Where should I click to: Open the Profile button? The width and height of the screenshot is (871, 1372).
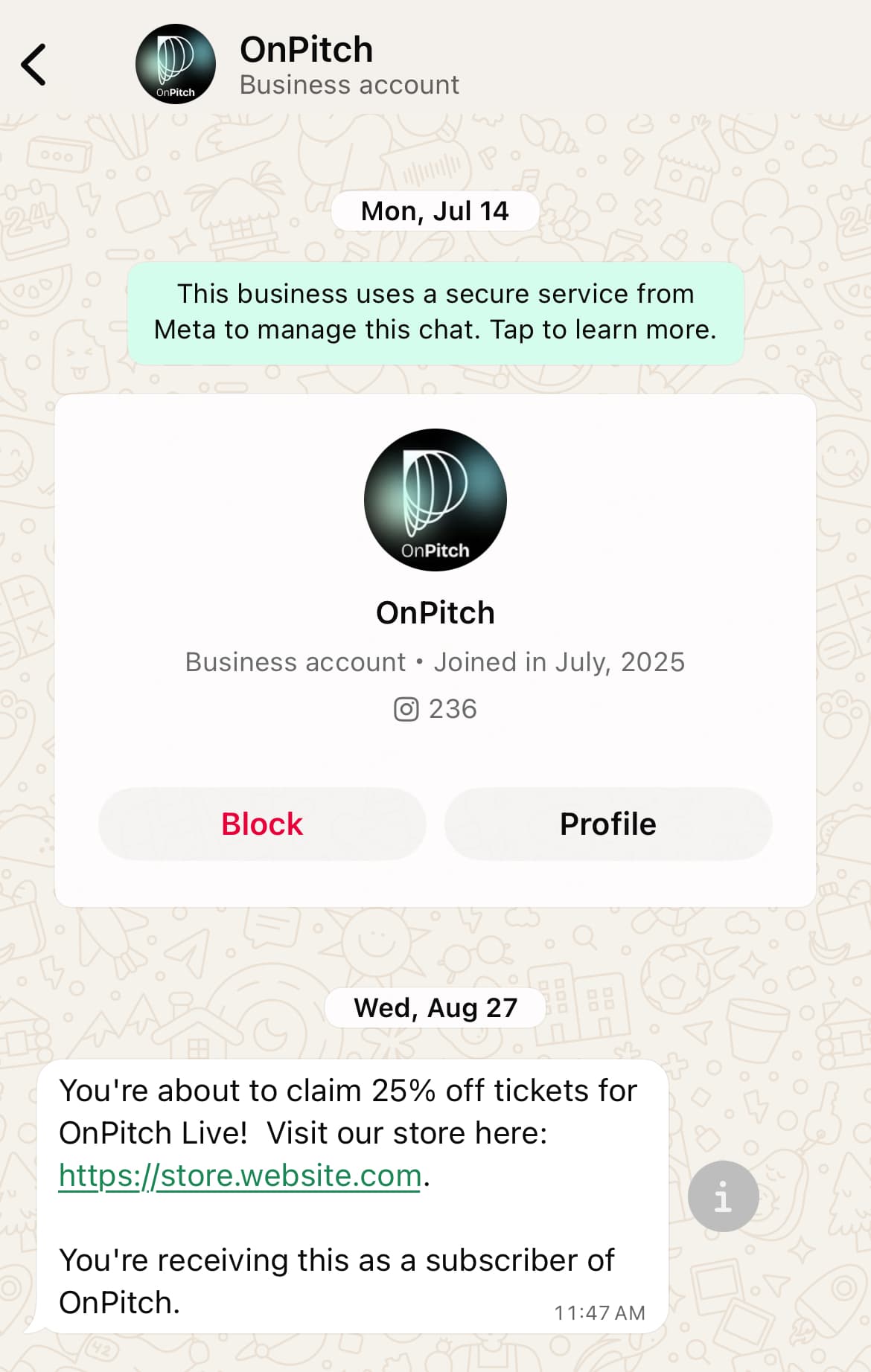(x=608, y=824)
